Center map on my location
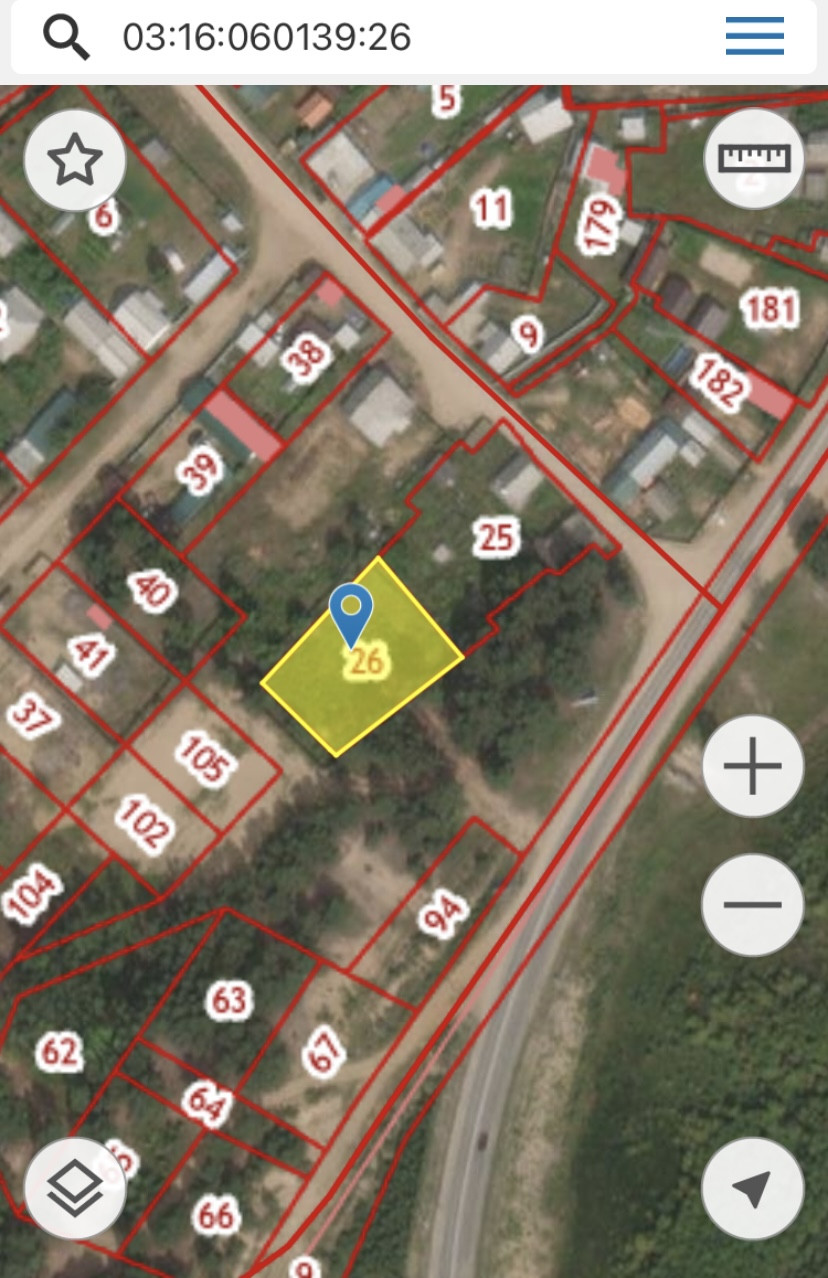 pyautogui.click(x=752, y=1188)
